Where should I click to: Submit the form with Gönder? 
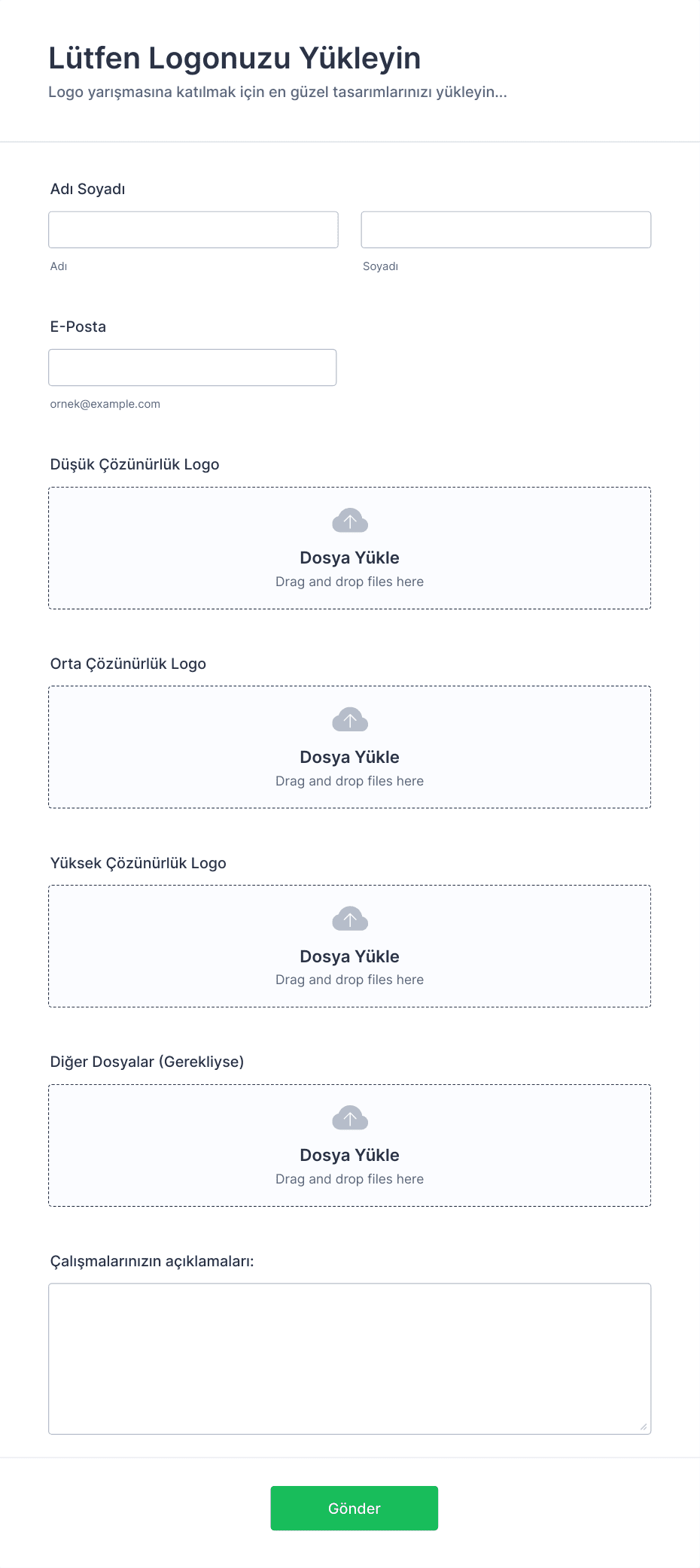tap(354, 1508)
